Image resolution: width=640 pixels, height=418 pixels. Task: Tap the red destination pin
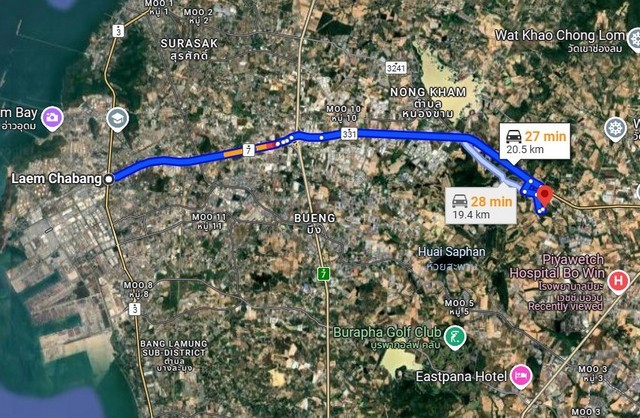(x=544, y=194)
